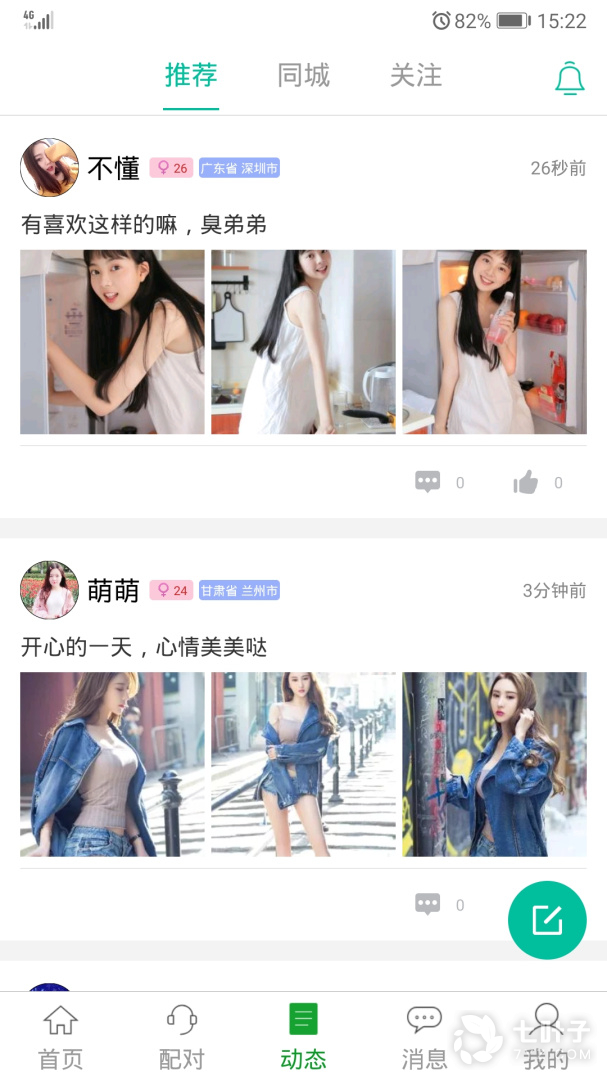Screen dimensions: 607x1080
Task: Open 萌萌's profile avatar
Action: pyautogui.click(x=49, y=590)
